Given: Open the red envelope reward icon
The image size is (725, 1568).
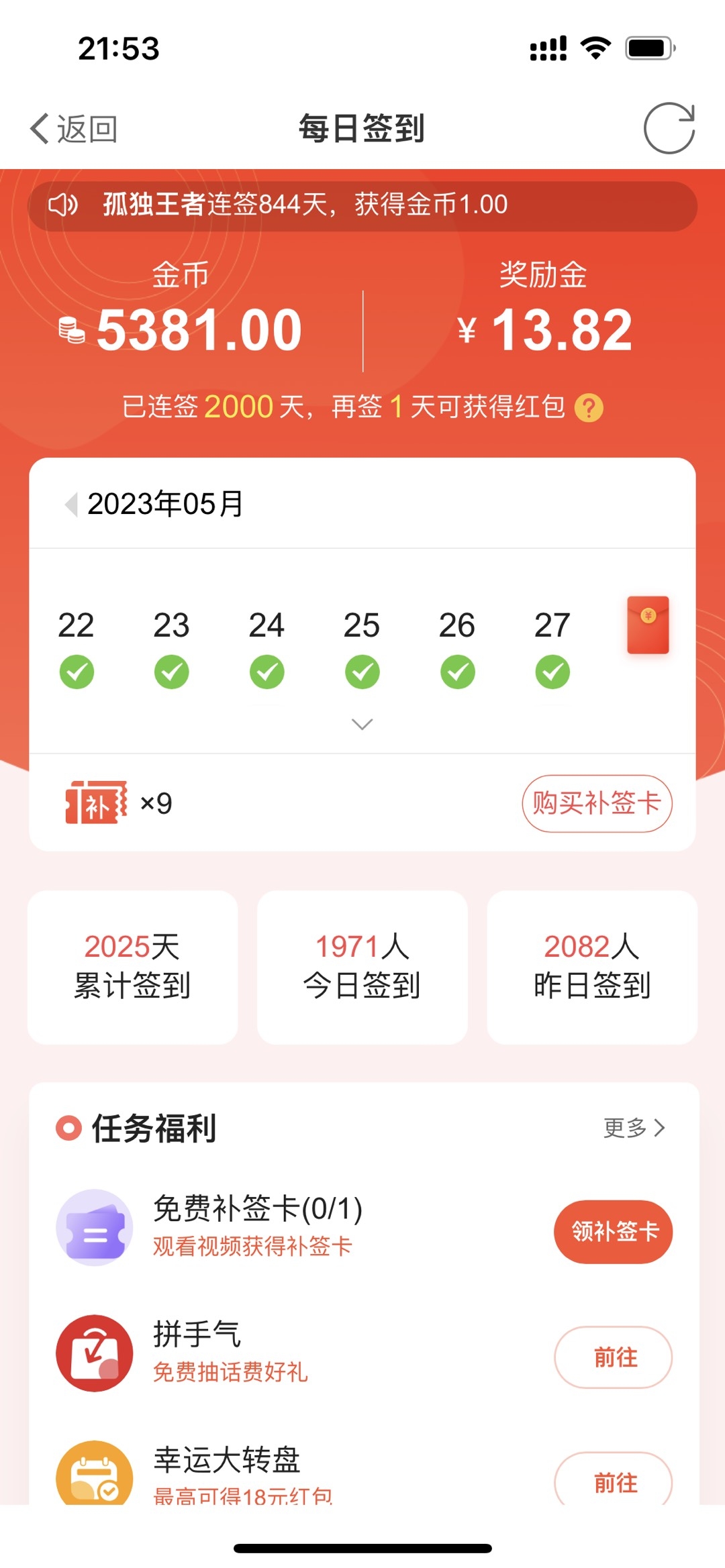Looking at the screenshot, I should pos(648,625).
